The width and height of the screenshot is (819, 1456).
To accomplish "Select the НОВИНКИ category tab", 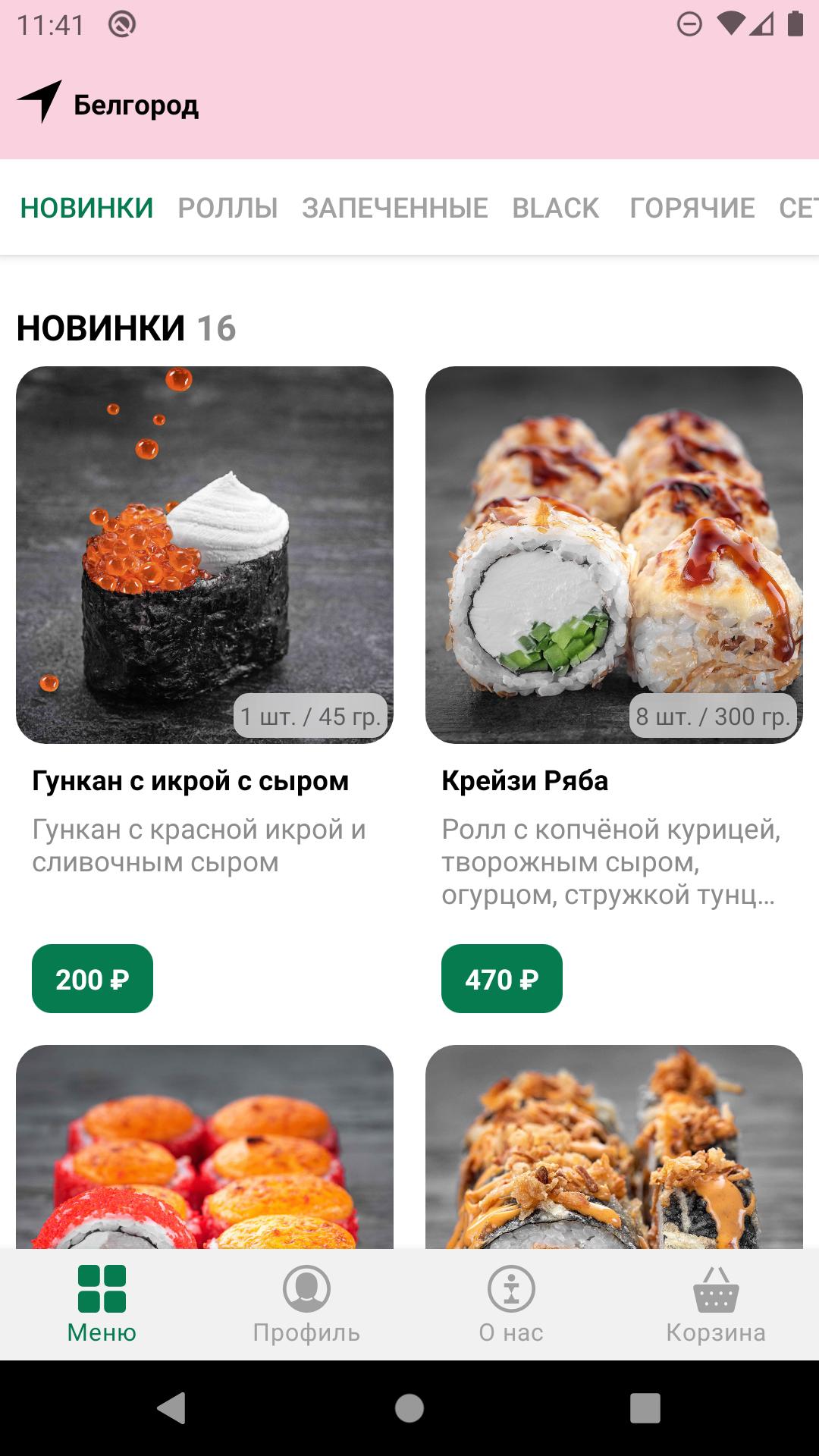I will tap(86, 208).
